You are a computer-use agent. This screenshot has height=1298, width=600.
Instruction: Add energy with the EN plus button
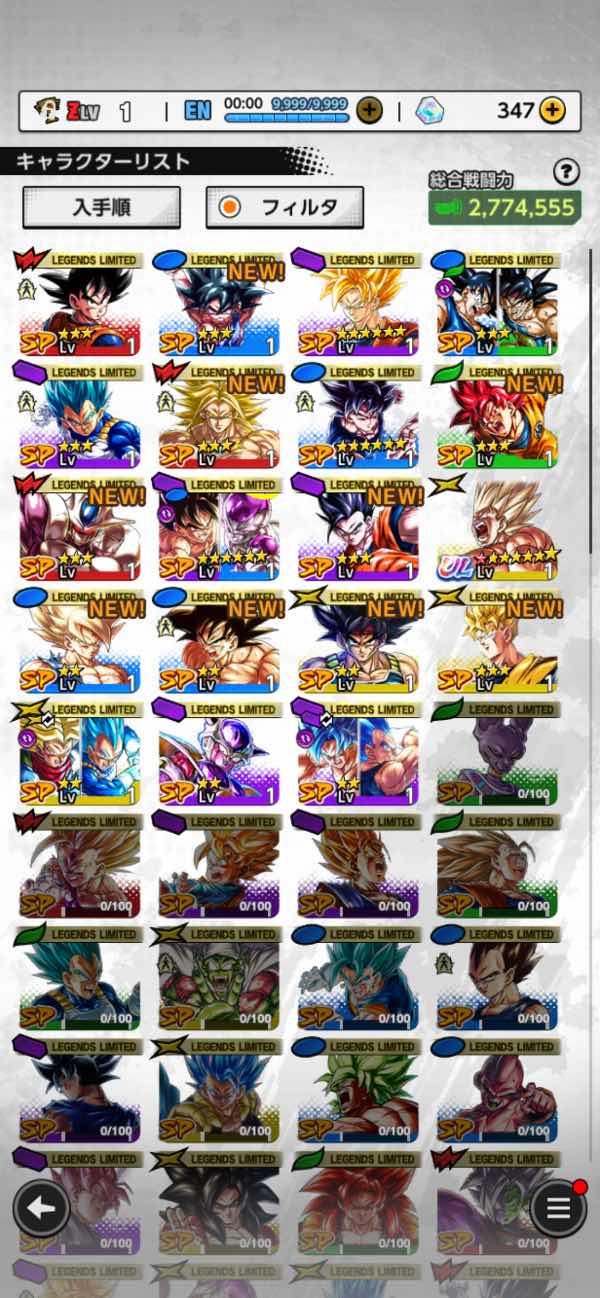(x=369, y=111)
